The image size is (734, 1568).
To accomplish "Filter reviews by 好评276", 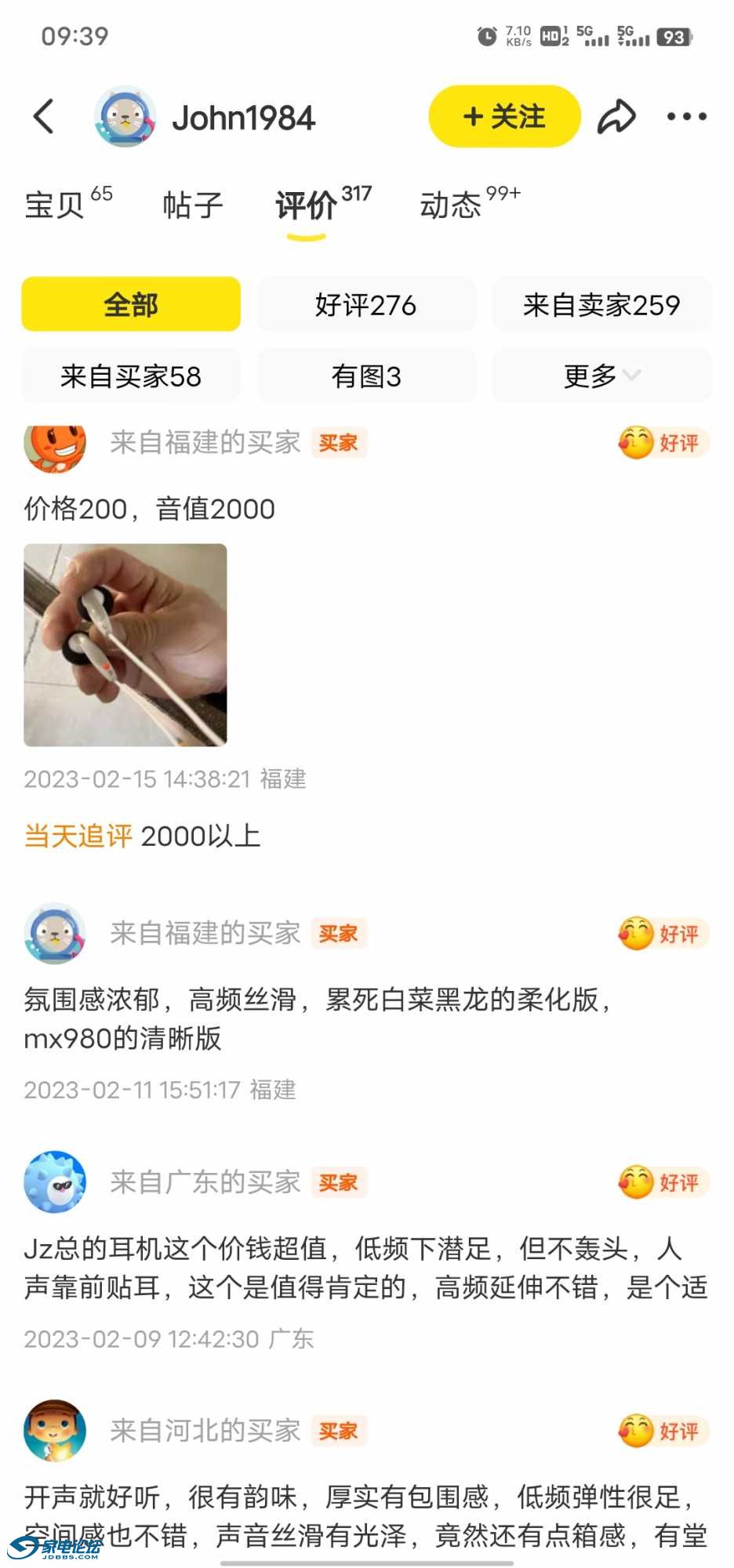I will (x=366, y=304).
